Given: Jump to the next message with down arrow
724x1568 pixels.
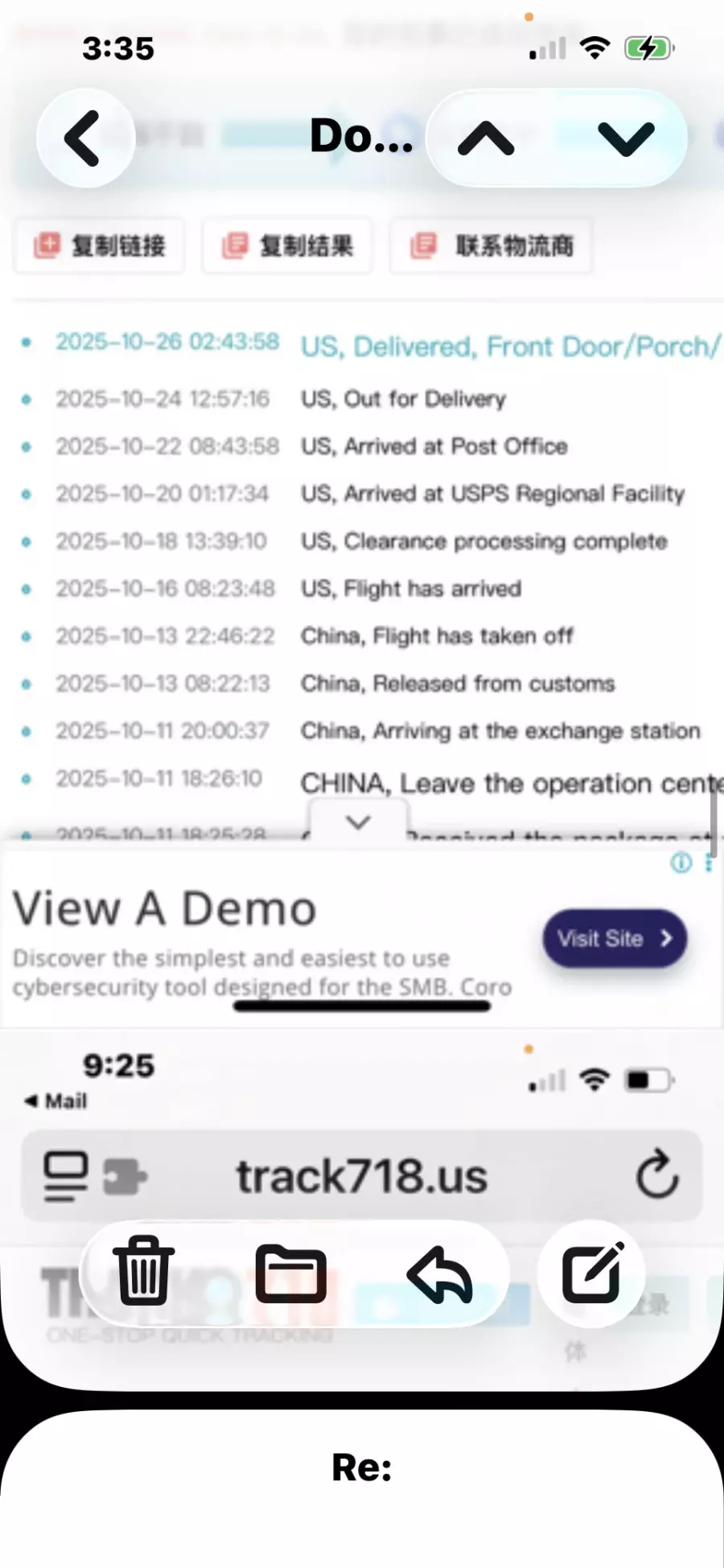Looking at the screenshot, I should tap(626, 138).
